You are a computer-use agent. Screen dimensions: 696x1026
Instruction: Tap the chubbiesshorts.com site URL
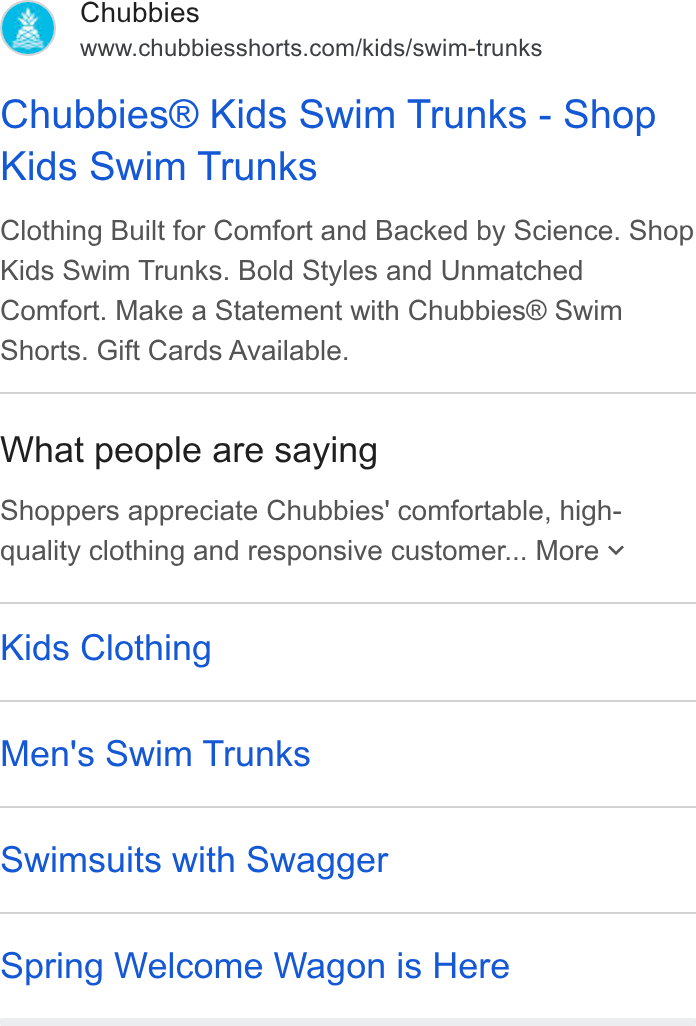pyautogui.click(x=311, y=48)
